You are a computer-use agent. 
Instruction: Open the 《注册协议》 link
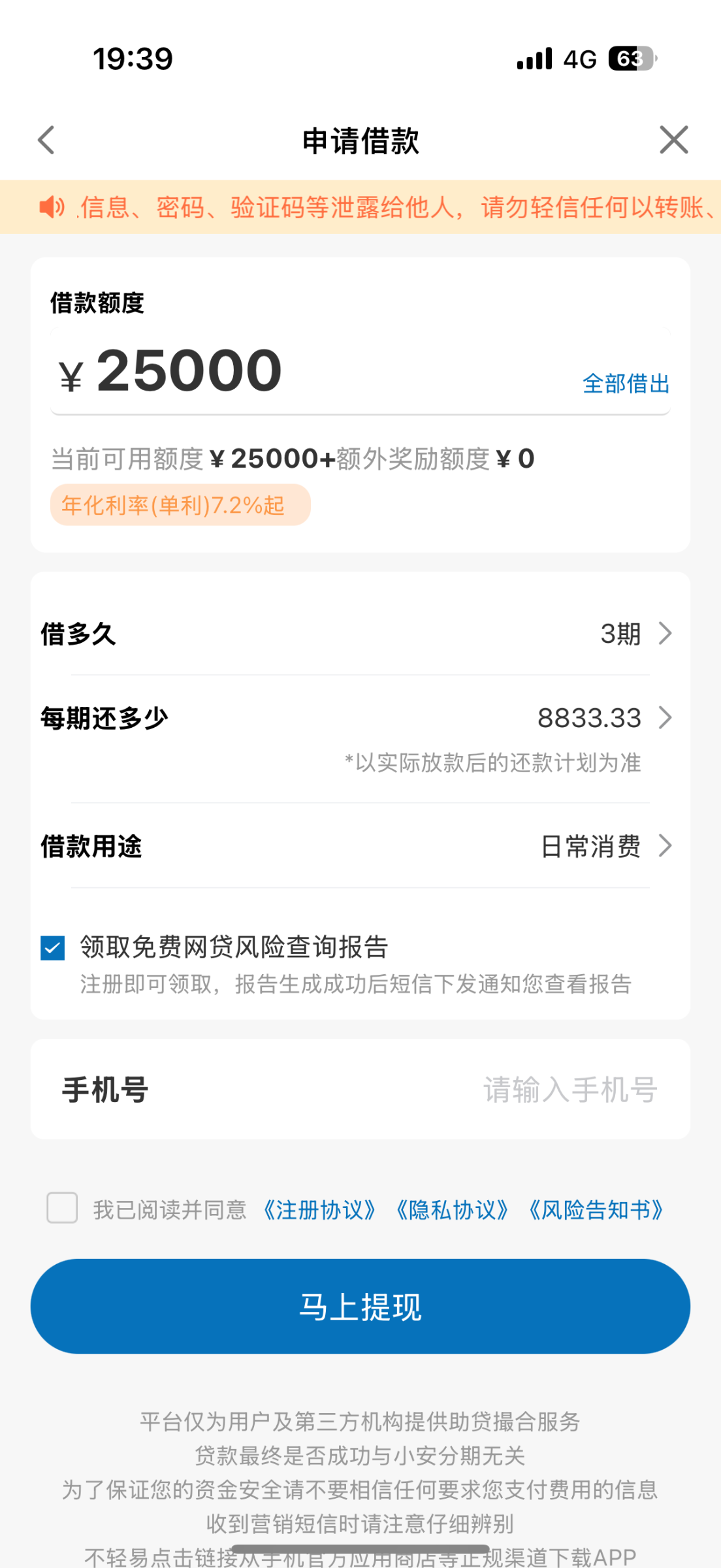319,1210
